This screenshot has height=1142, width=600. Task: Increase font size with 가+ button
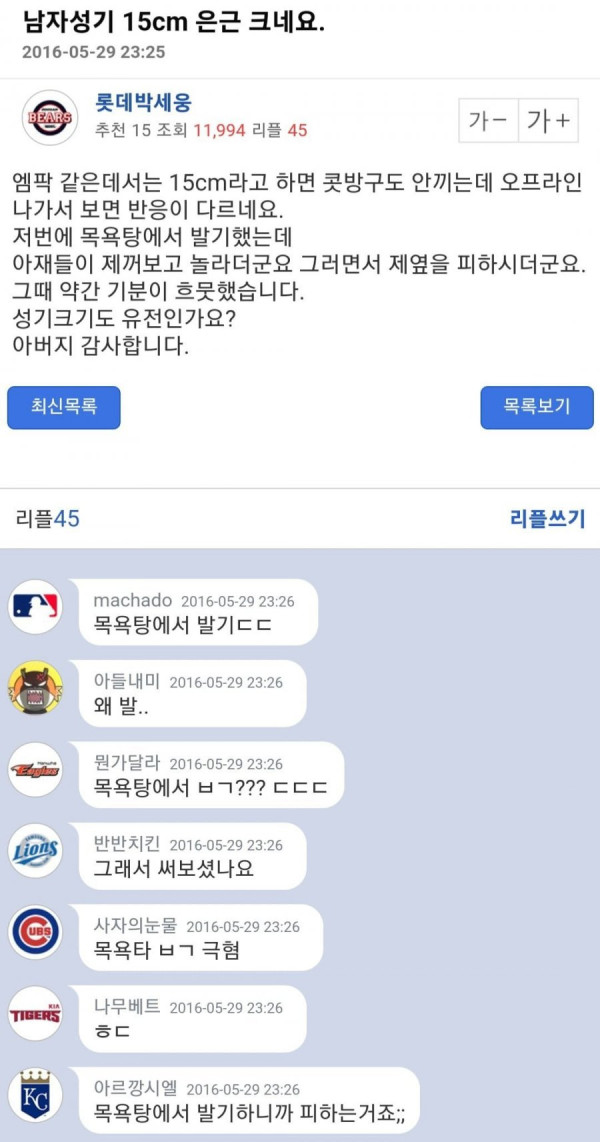click(548, 121)
